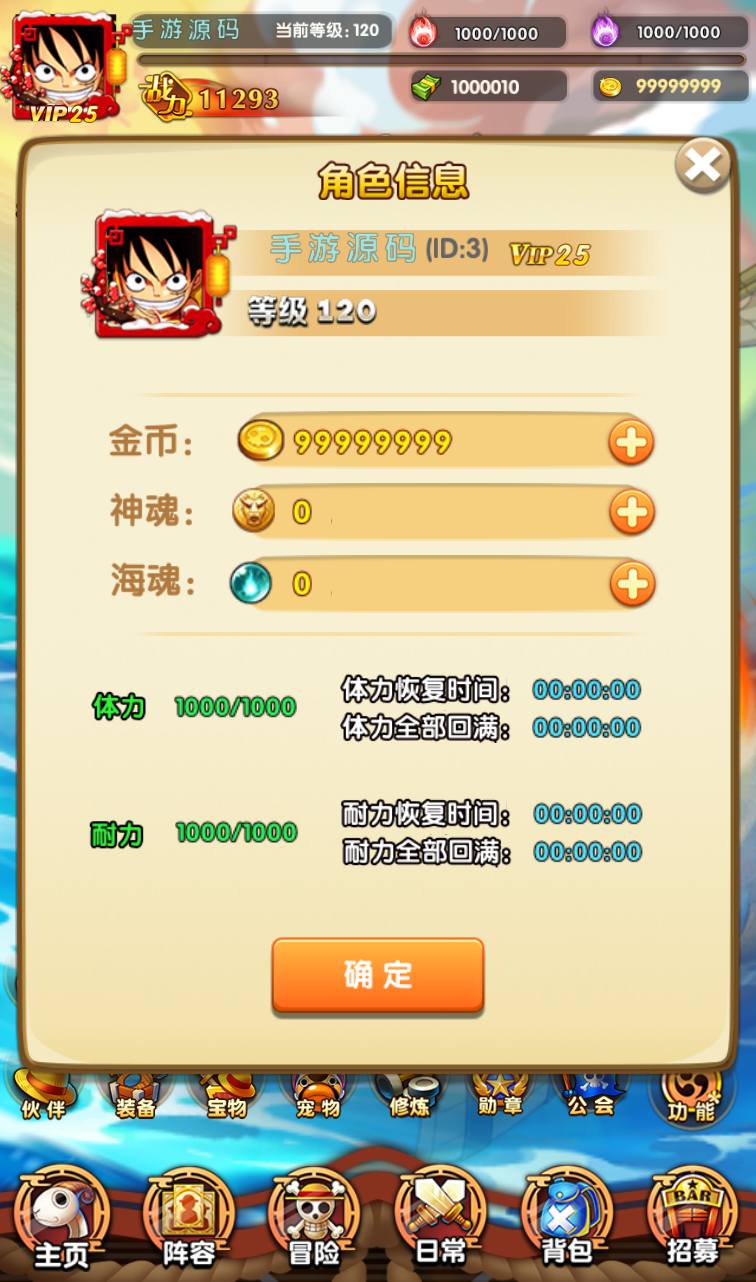
Task: Open the 公会 menu icon
Action: click(x=591, y=1094)
